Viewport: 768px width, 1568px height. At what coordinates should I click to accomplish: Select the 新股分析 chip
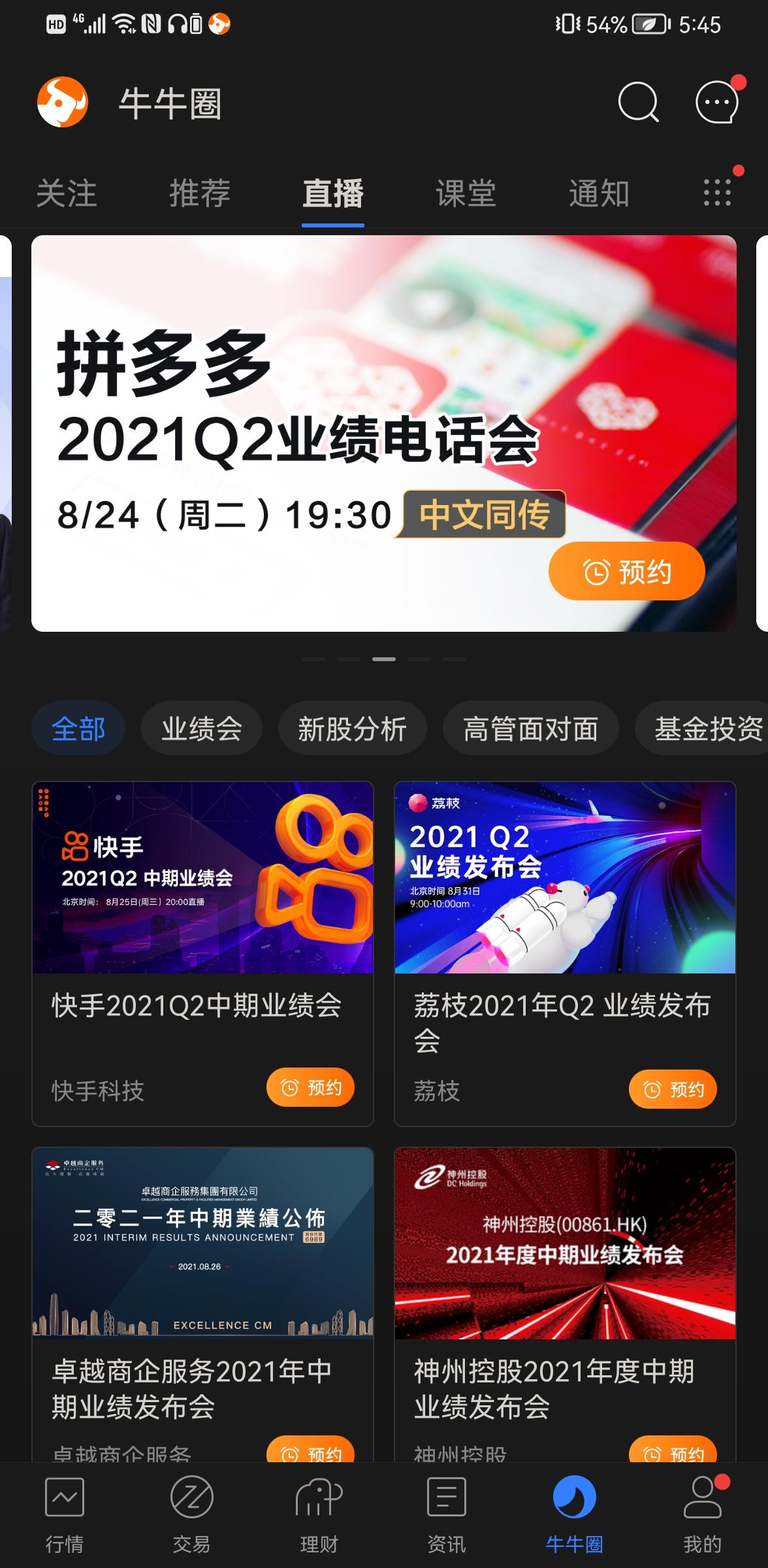click(353, 728)
